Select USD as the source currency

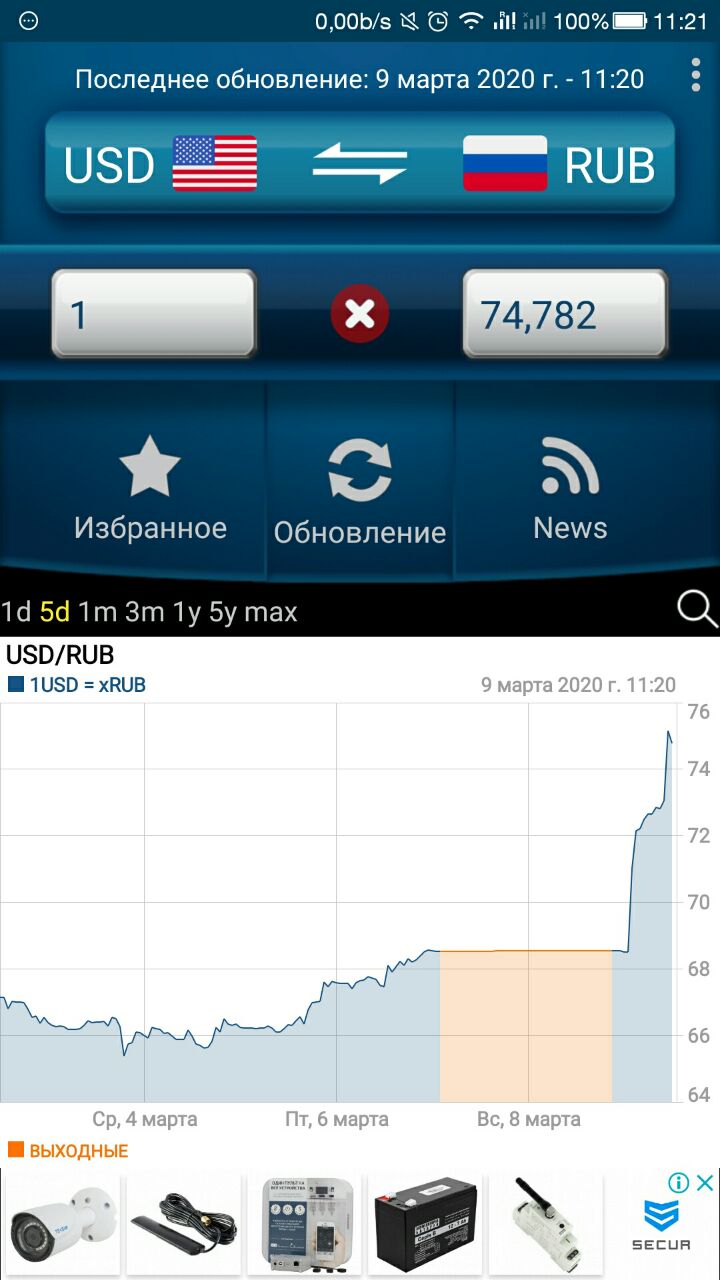click(160, 165)
